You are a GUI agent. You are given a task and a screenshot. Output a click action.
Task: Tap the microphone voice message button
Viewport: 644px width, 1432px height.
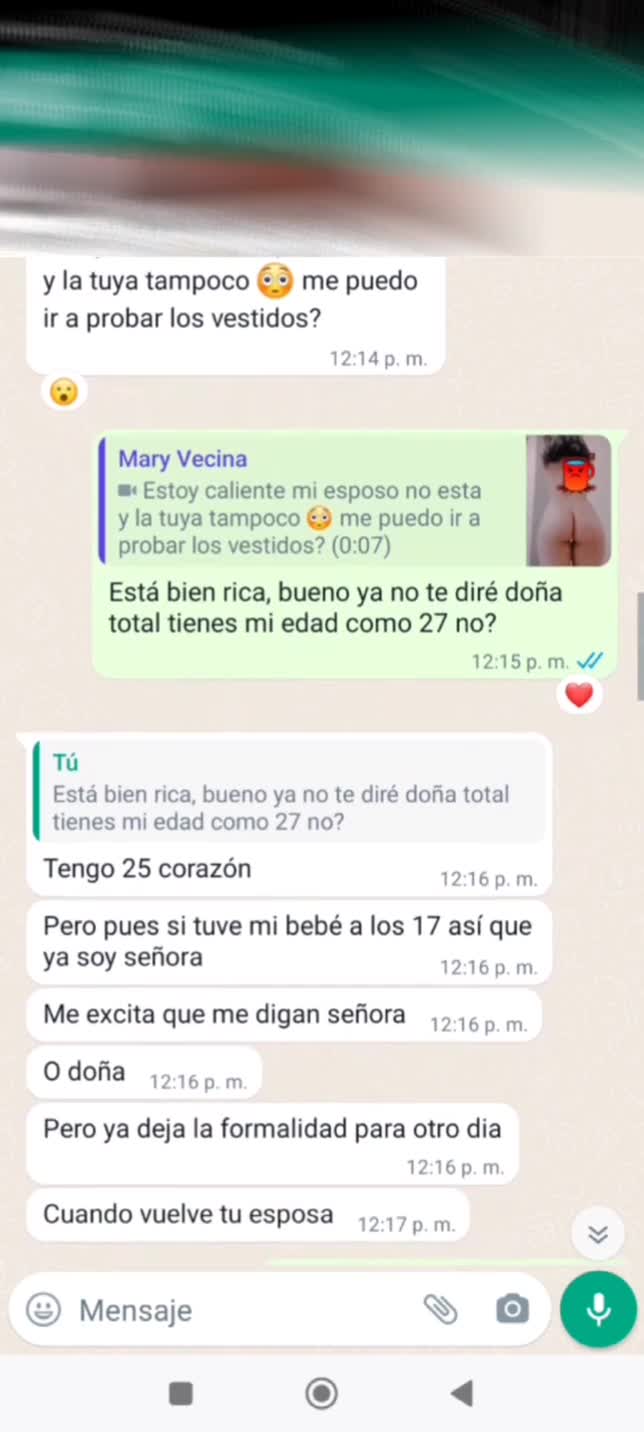pos(598,1309)
